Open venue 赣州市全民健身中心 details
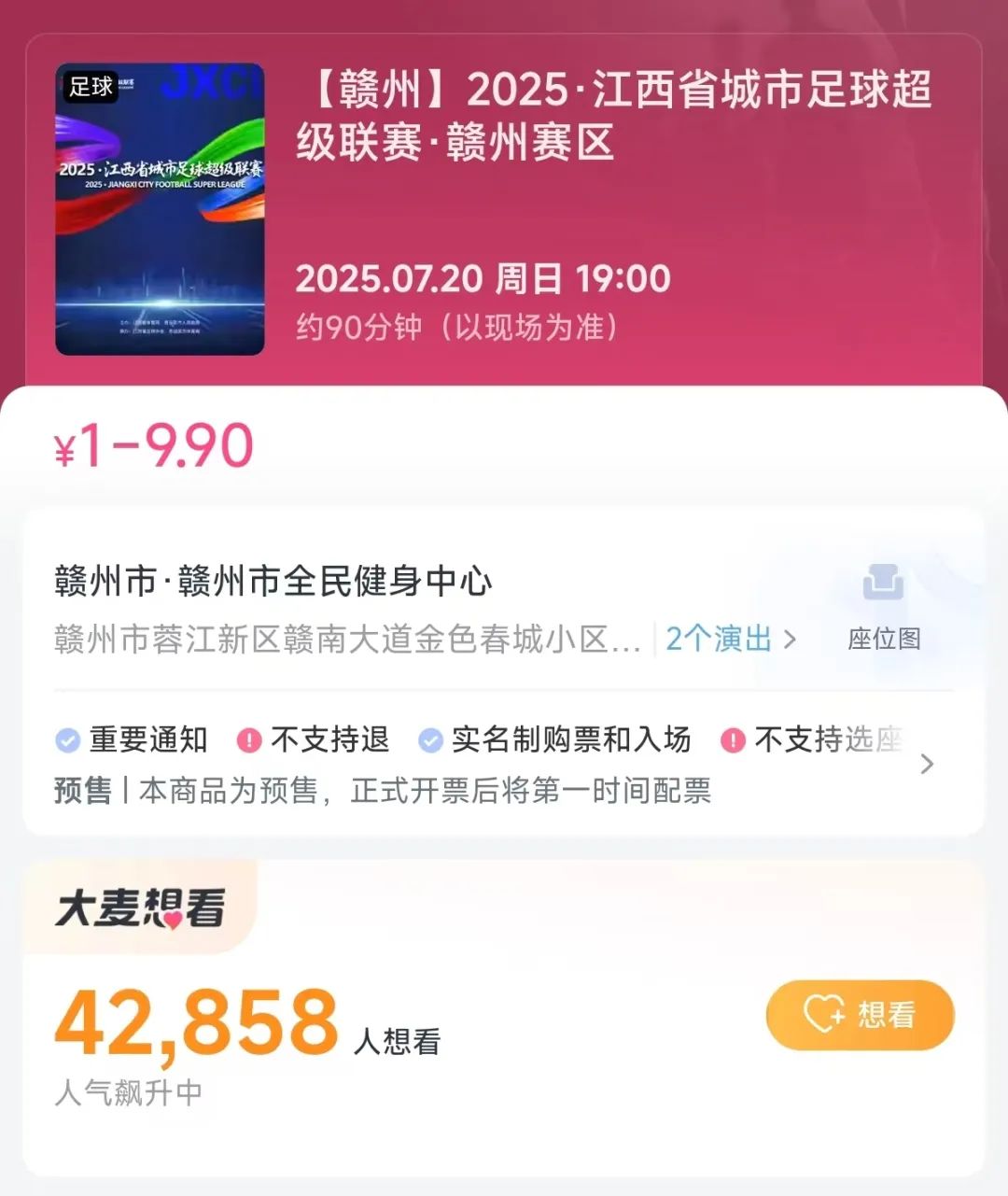Viewport: 1008px width, 1196px height. (273, 581)
